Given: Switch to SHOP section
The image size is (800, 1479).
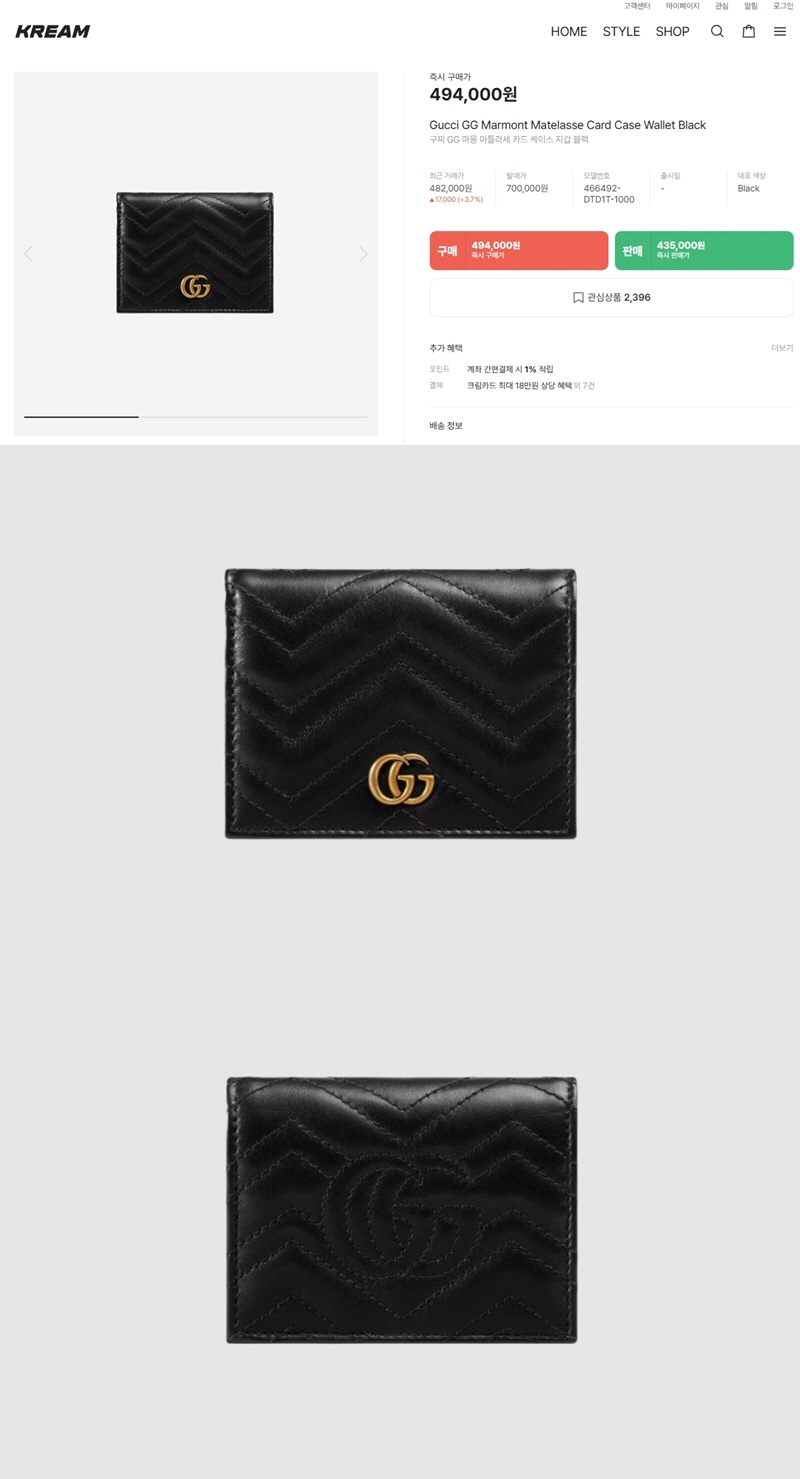Looking at the screenshot, I should point(672,31).
